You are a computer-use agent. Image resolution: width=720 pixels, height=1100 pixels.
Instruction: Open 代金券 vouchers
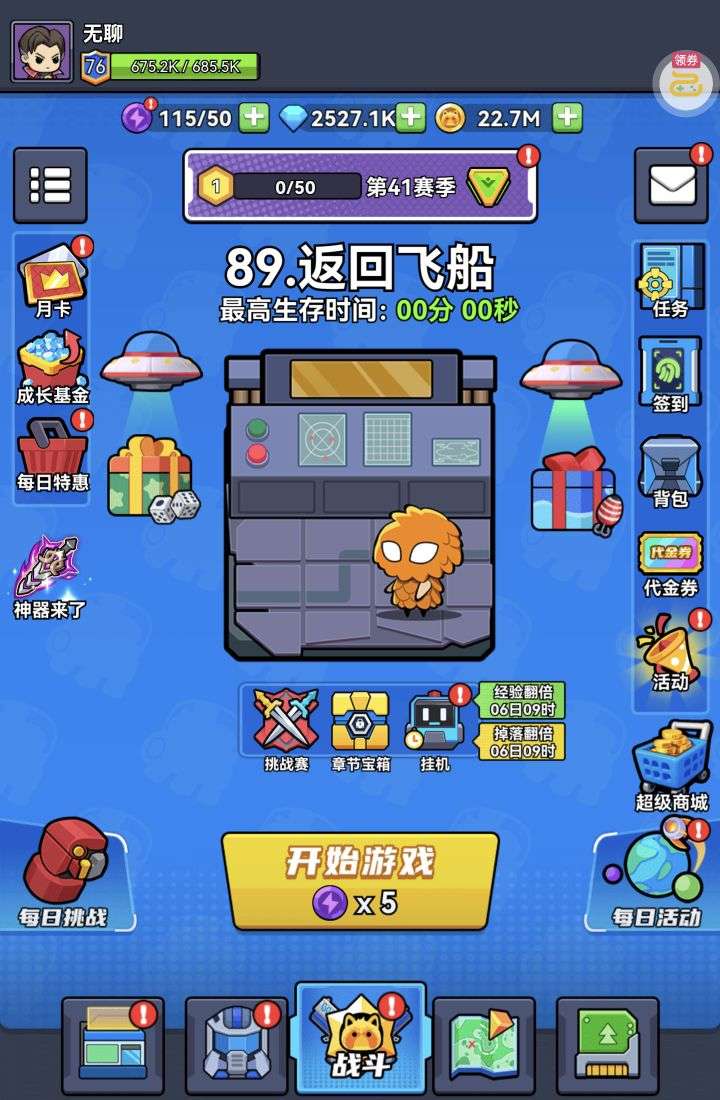point(670,562)
